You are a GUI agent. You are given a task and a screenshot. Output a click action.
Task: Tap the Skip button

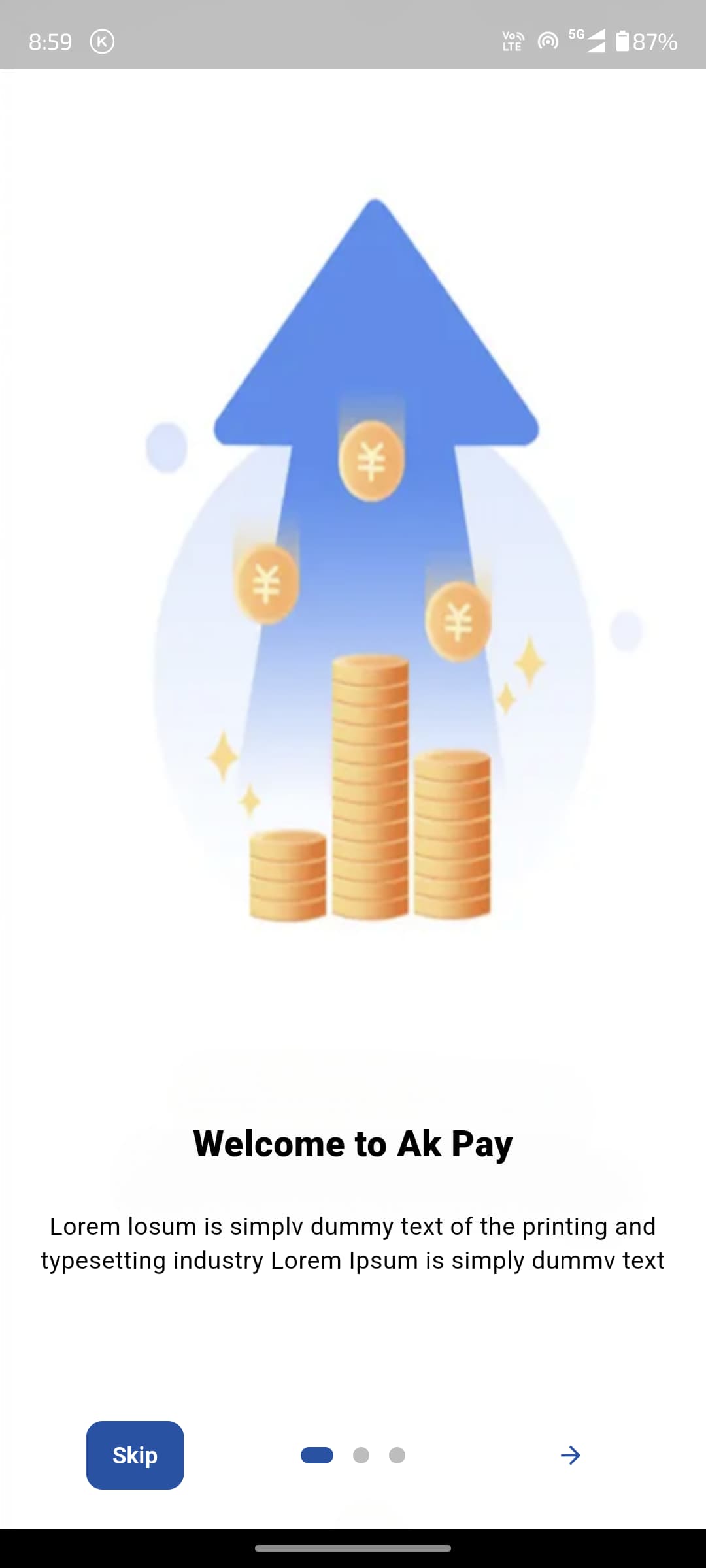(135, 1455)
